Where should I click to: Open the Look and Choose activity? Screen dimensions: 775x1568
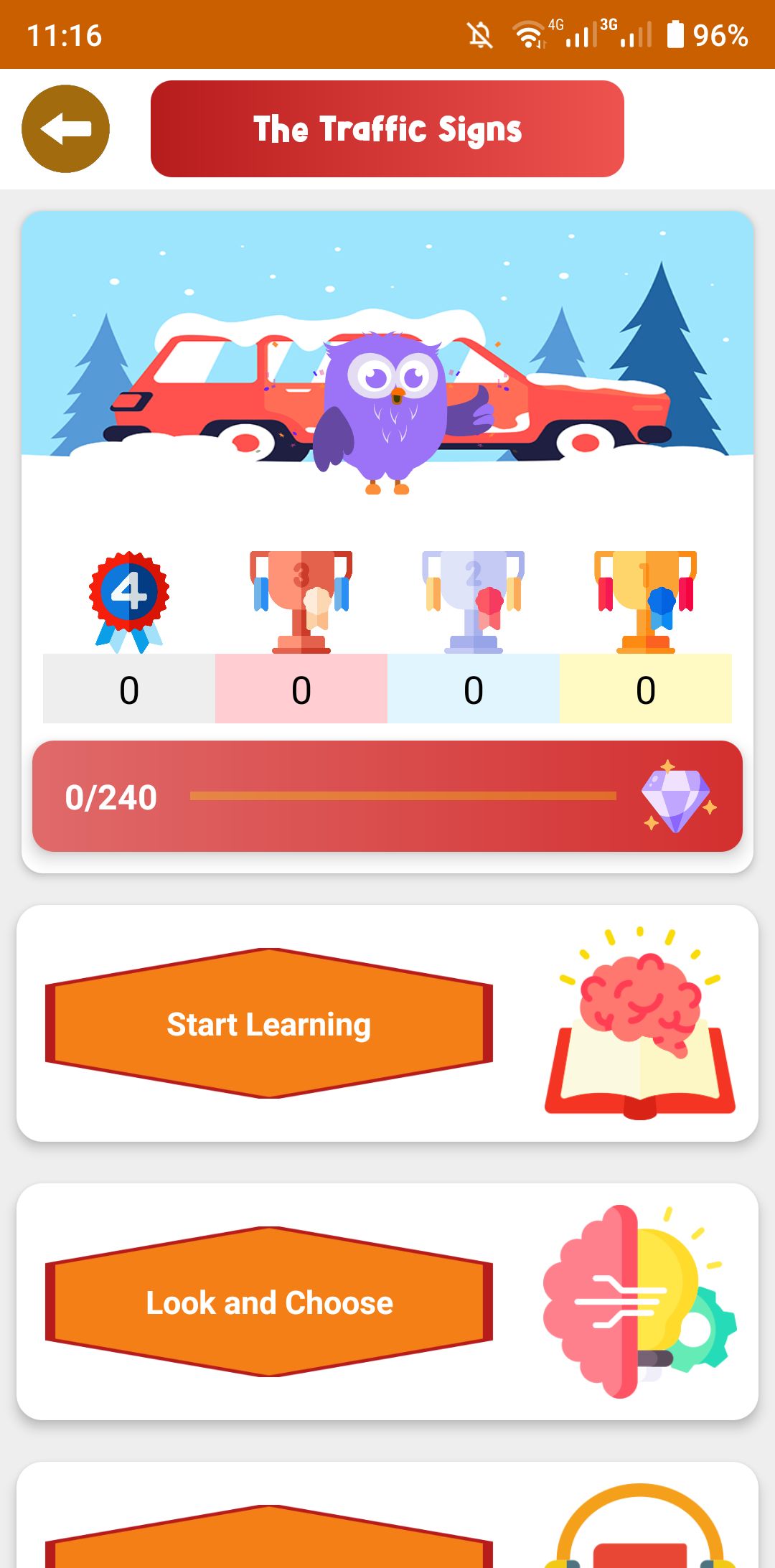269,1302
